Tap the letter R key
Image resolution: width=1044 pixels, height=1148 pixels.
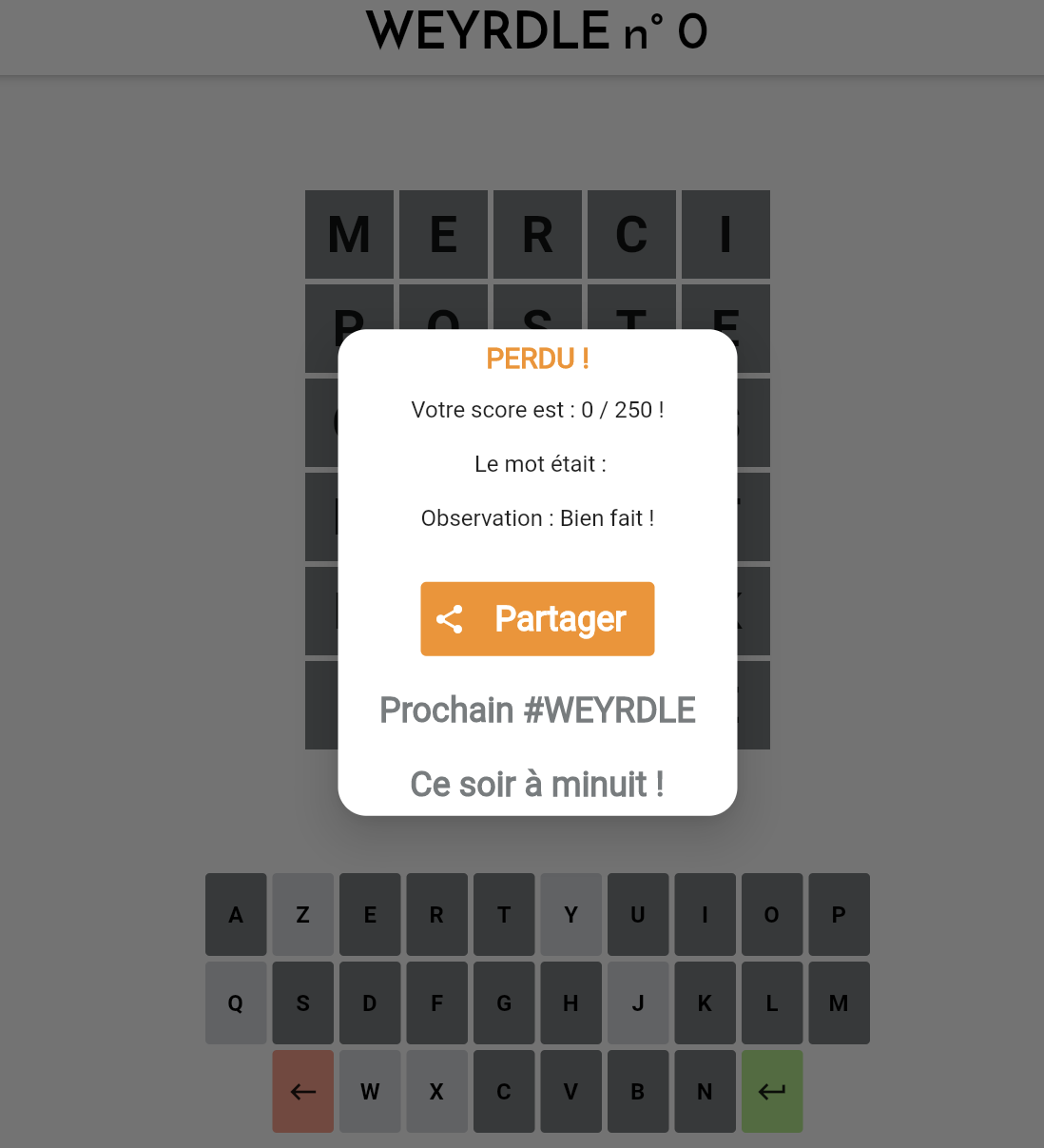[x=436, y=914]
